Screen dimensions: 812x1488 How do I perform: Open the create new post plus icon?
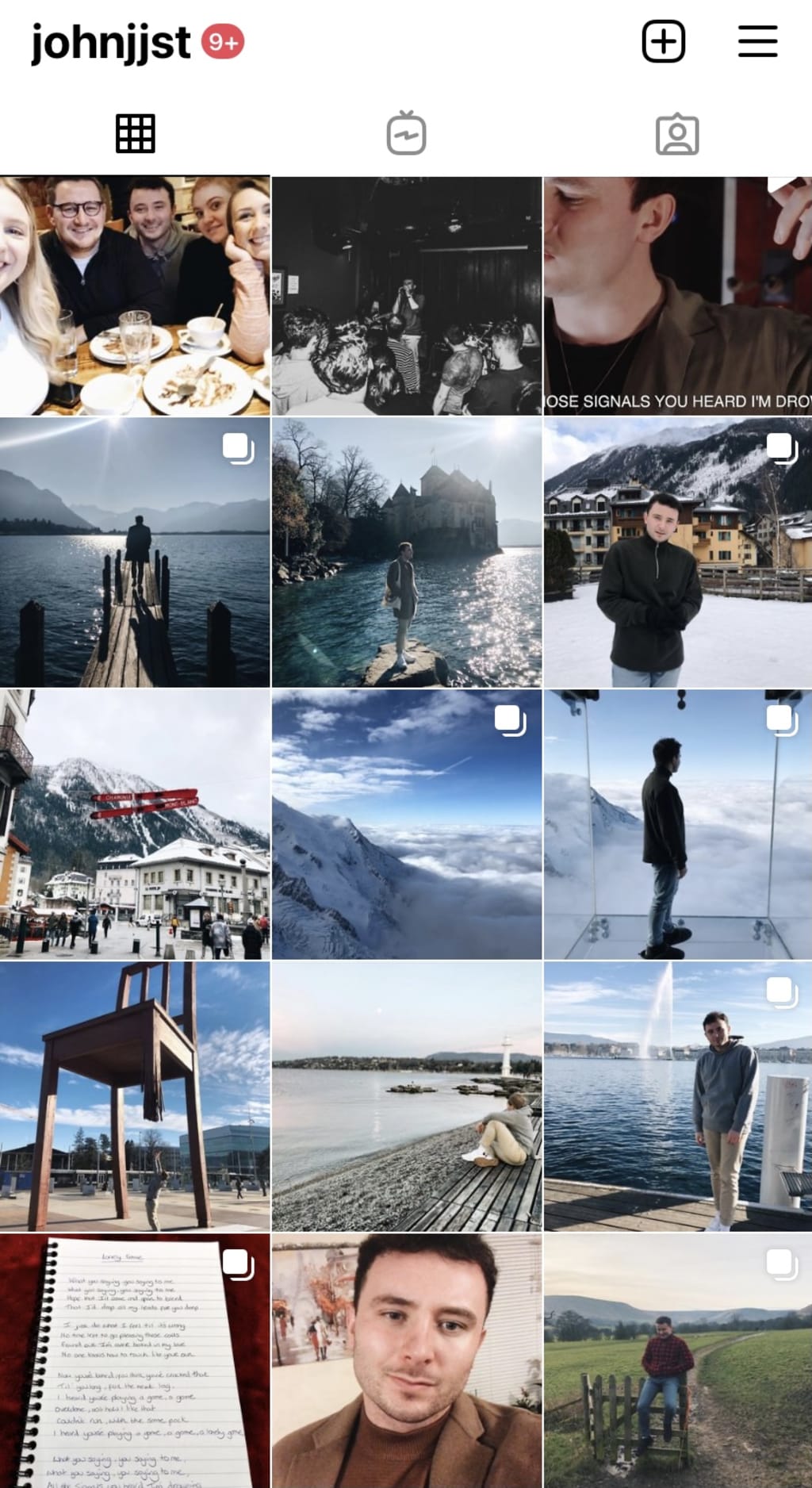[663, 41]
